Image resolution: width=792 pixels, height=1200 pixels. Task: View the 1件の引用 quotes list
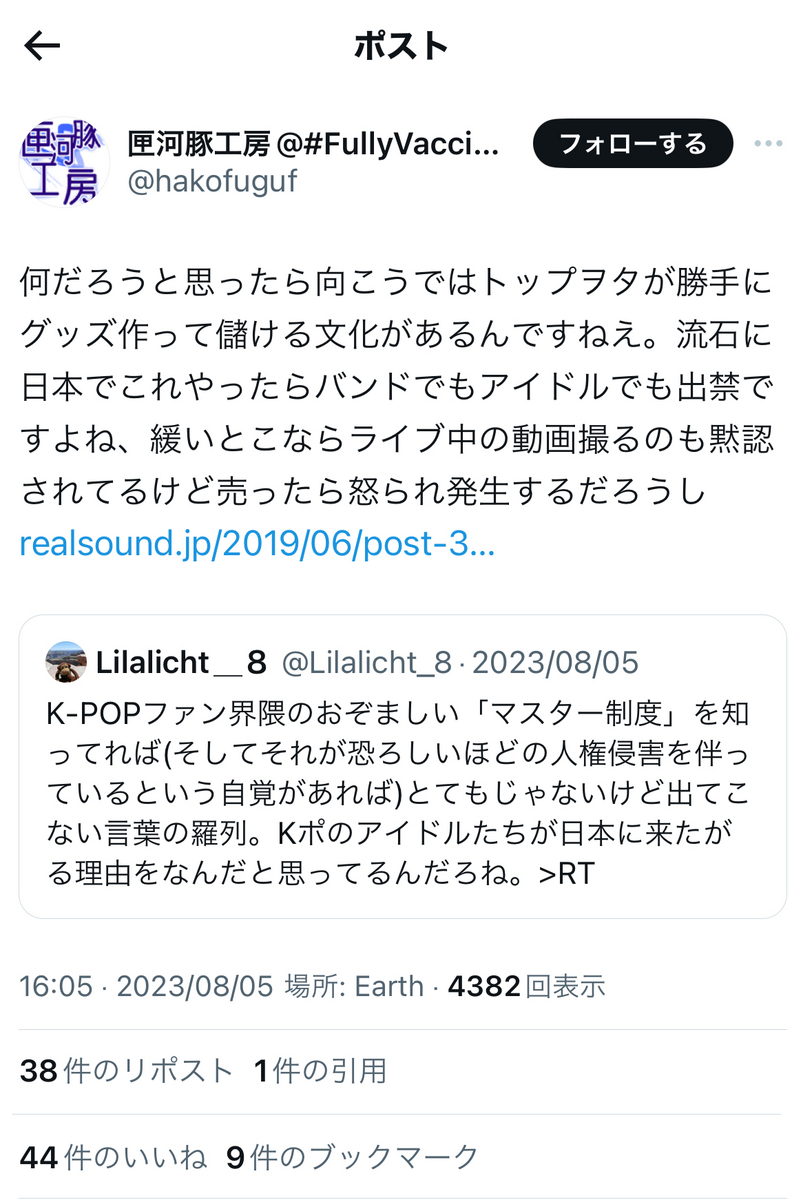(x=320, y=1071)
